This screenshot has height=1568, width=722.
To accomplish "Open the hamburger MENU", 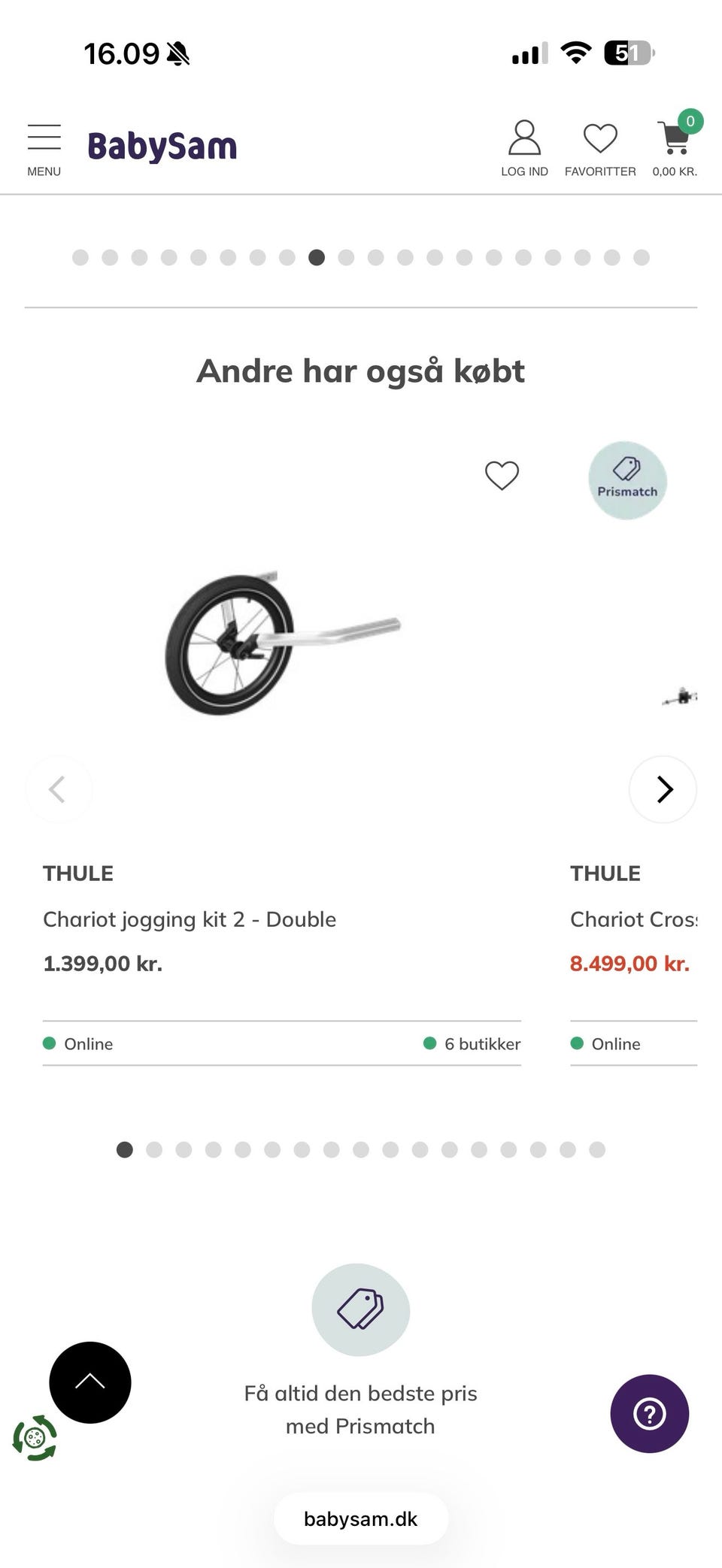I will point(44,149).
